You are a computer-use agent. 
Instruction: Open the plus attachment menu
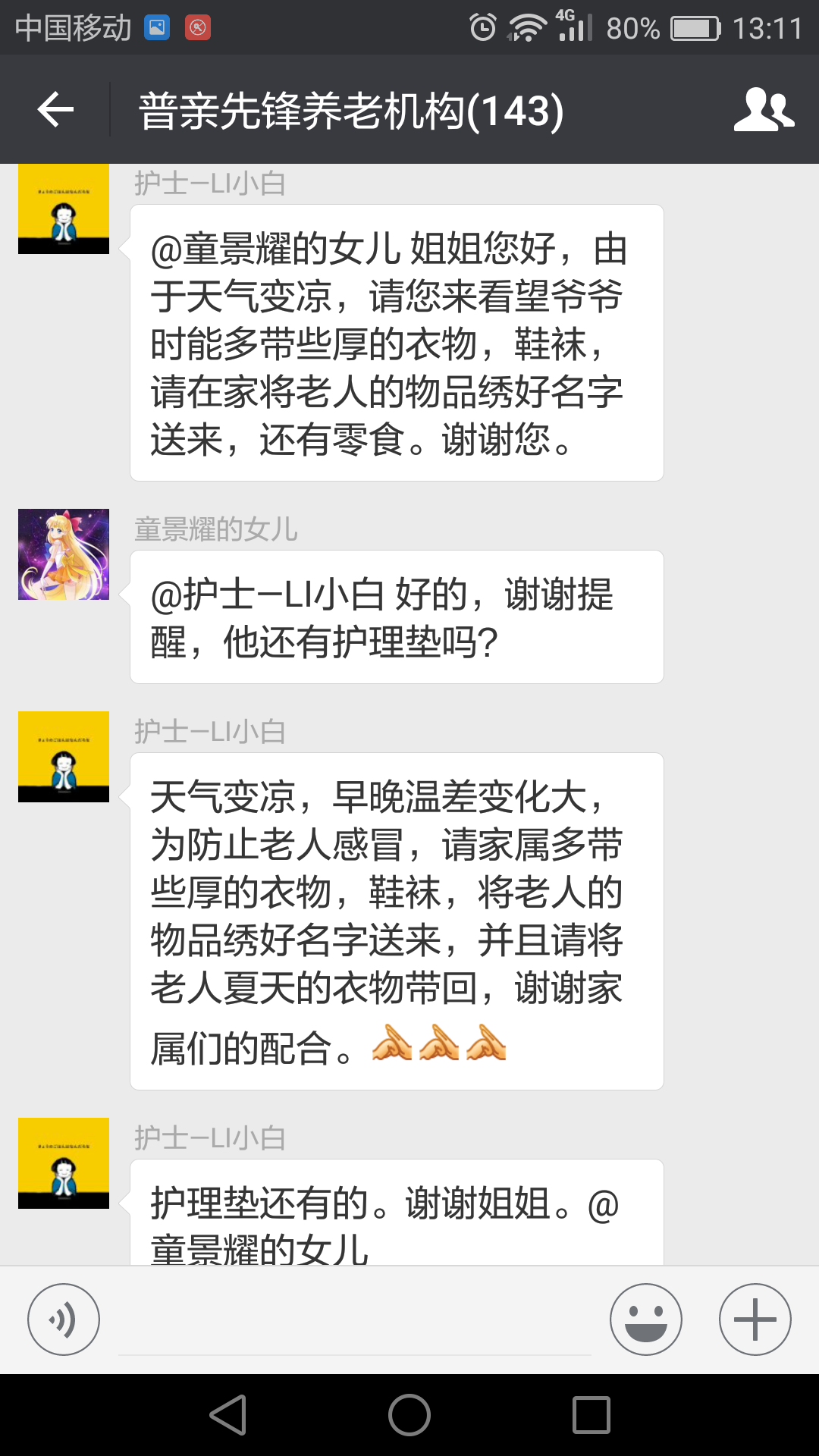(x=755, y=1319)
